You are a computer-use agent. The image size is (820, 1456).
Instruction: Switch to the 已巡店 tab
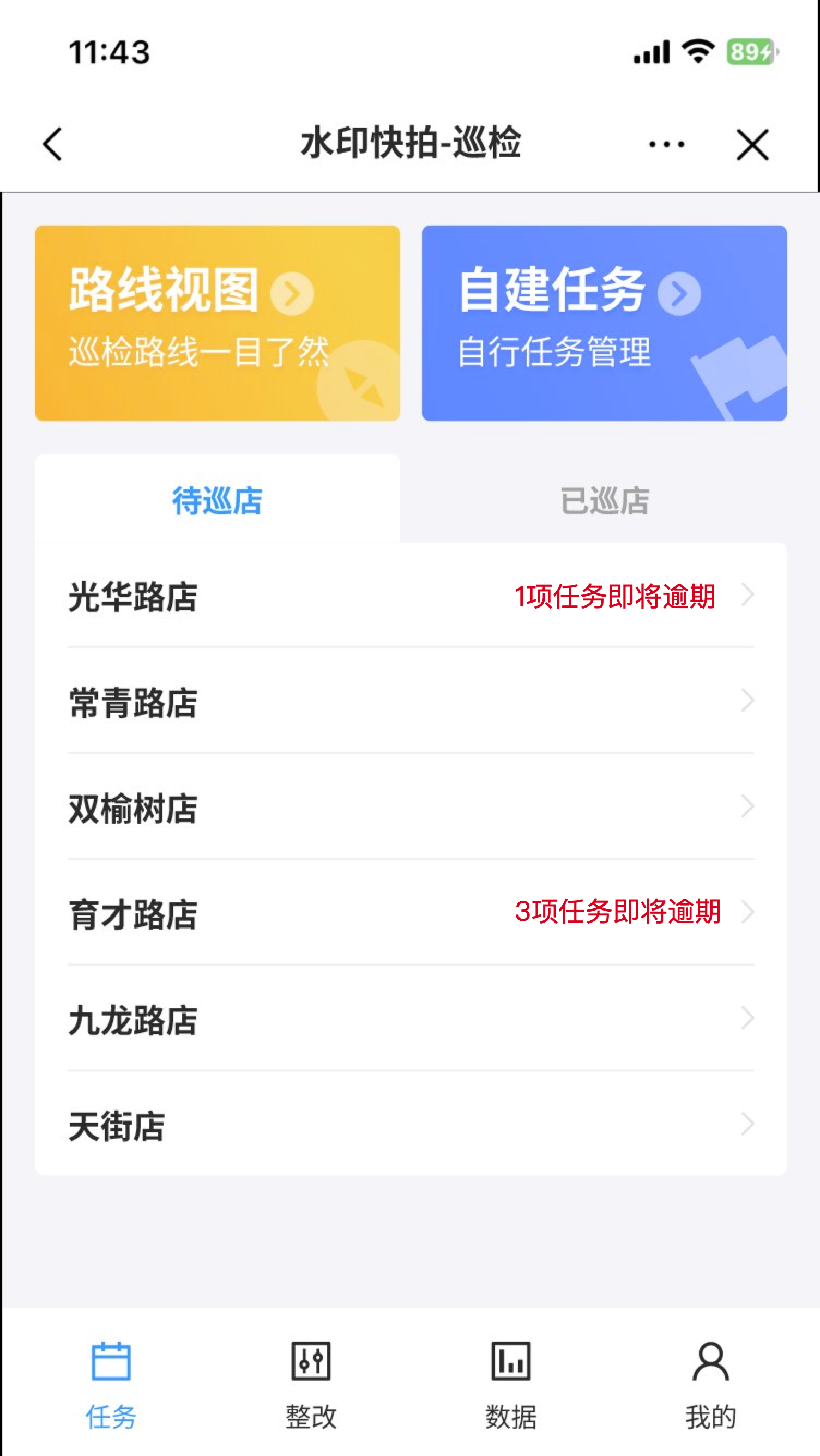pos(604,500)
